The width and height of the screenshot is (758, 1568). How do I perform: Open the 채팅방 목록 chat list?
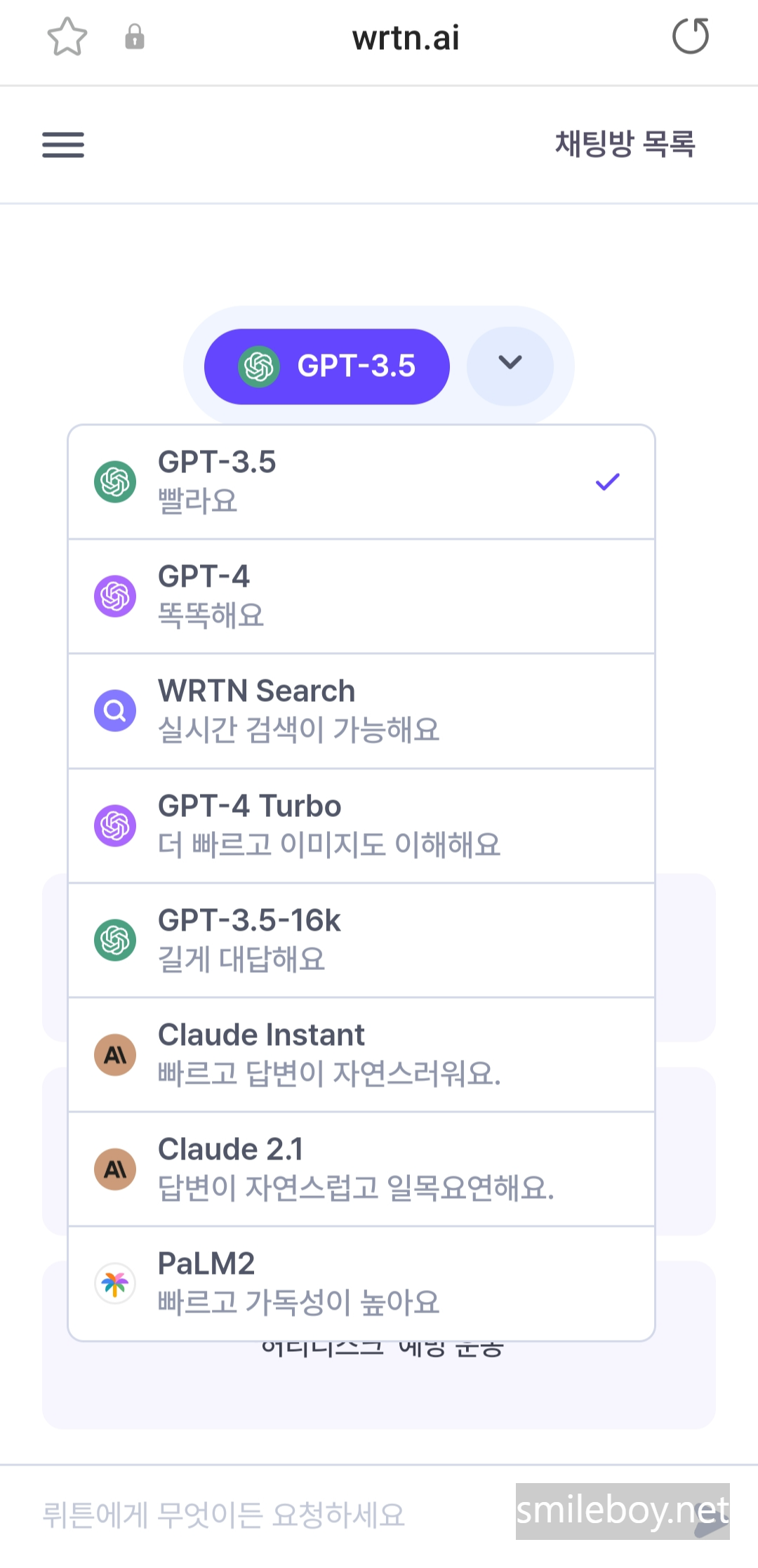click(x=623, y=145)
